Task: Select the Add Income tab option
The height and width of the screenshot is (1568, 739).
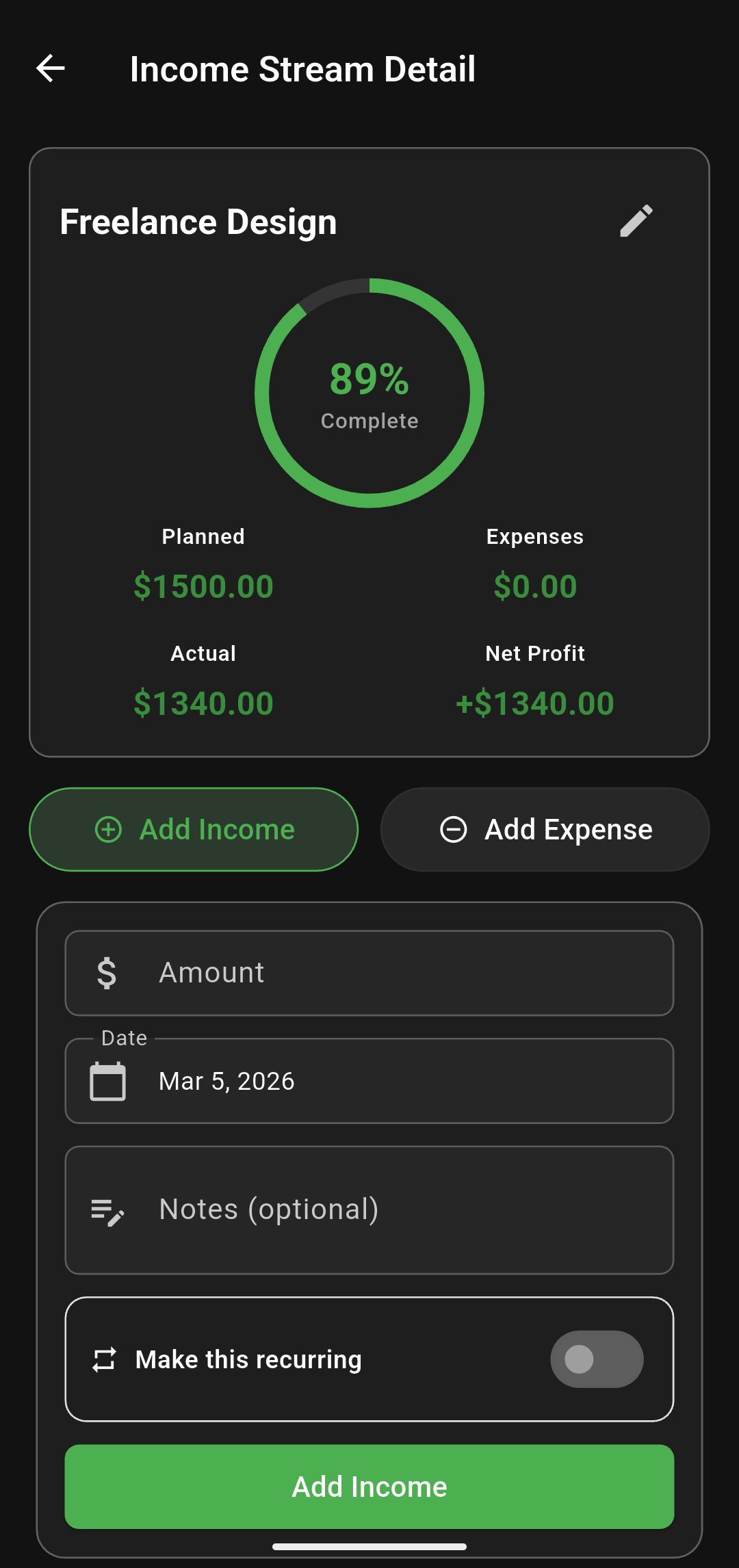Action: [194, 829]
